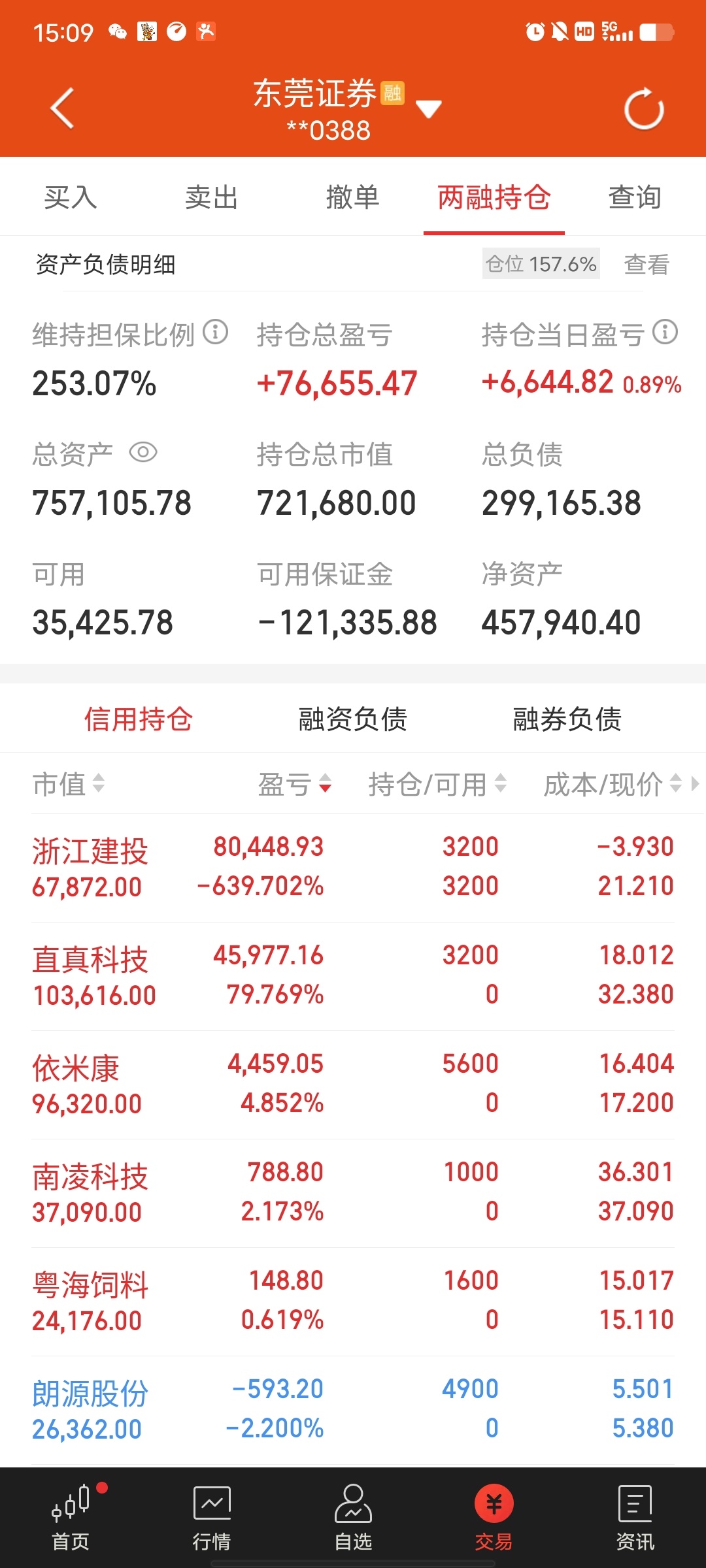Switch to the 买入 tab

click(x=71, y=197)
